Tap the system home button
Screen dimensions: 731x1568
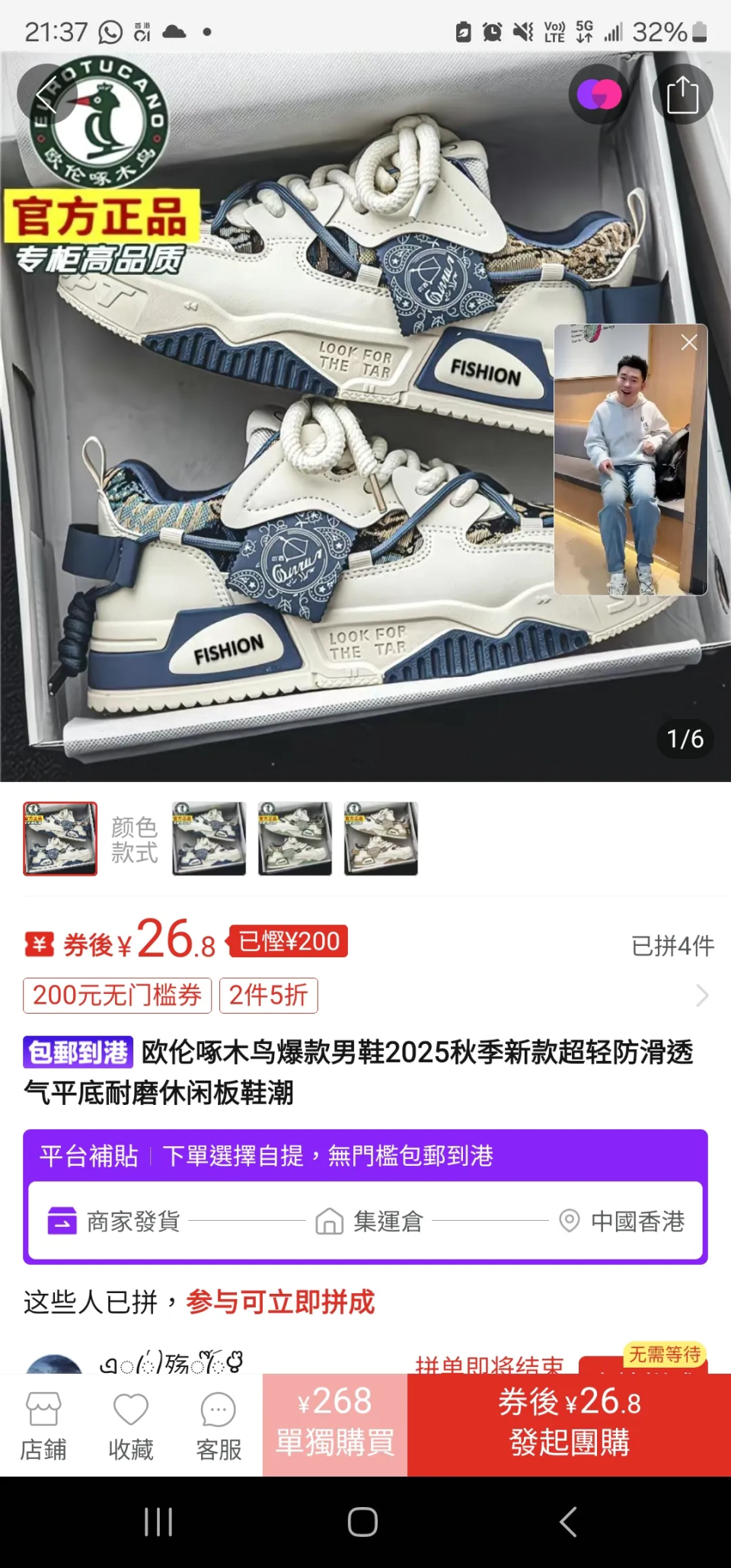[x=362, y=1522]
